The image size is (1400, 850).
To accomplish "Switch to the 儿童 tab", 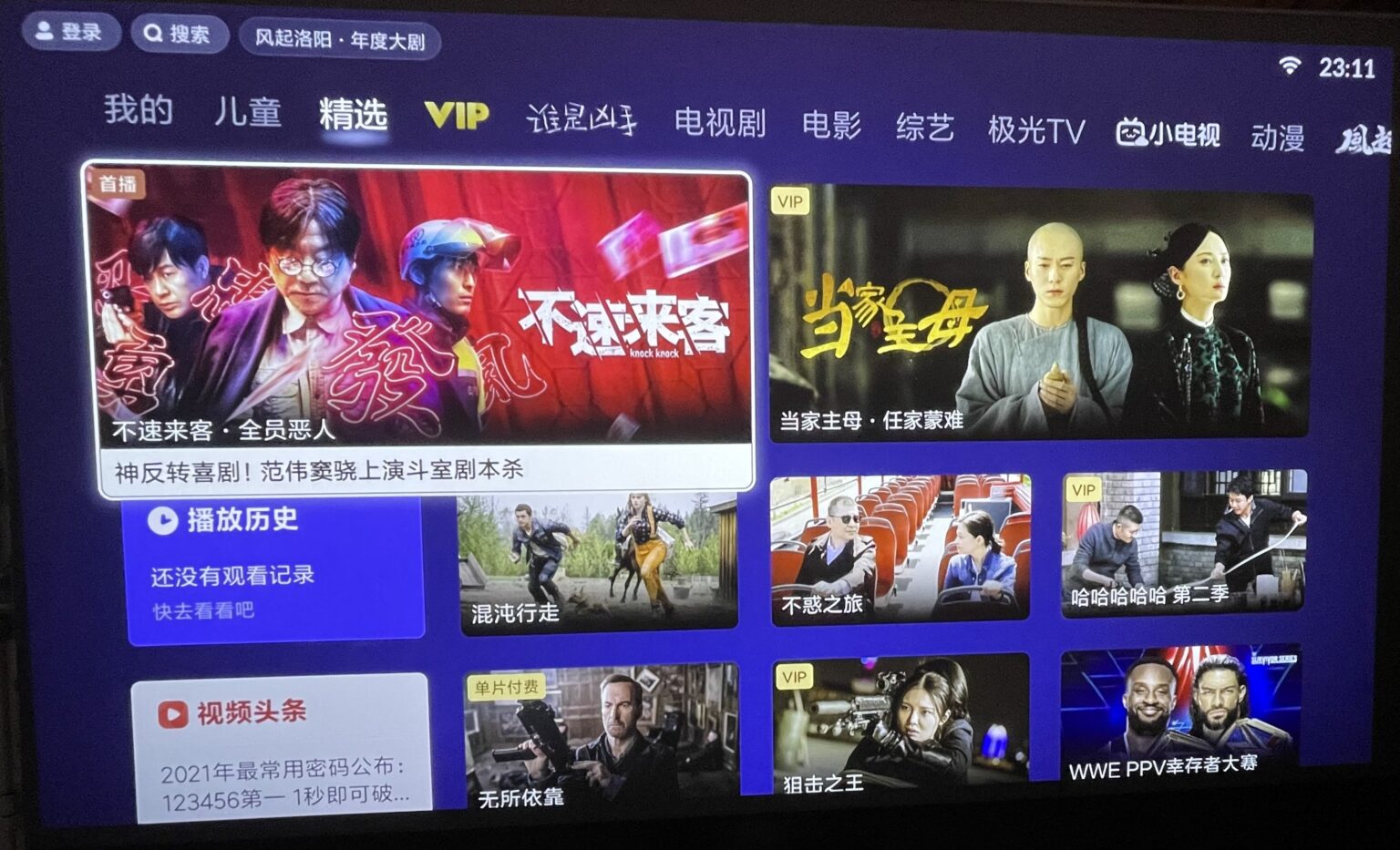I will (x=247, y=112).
